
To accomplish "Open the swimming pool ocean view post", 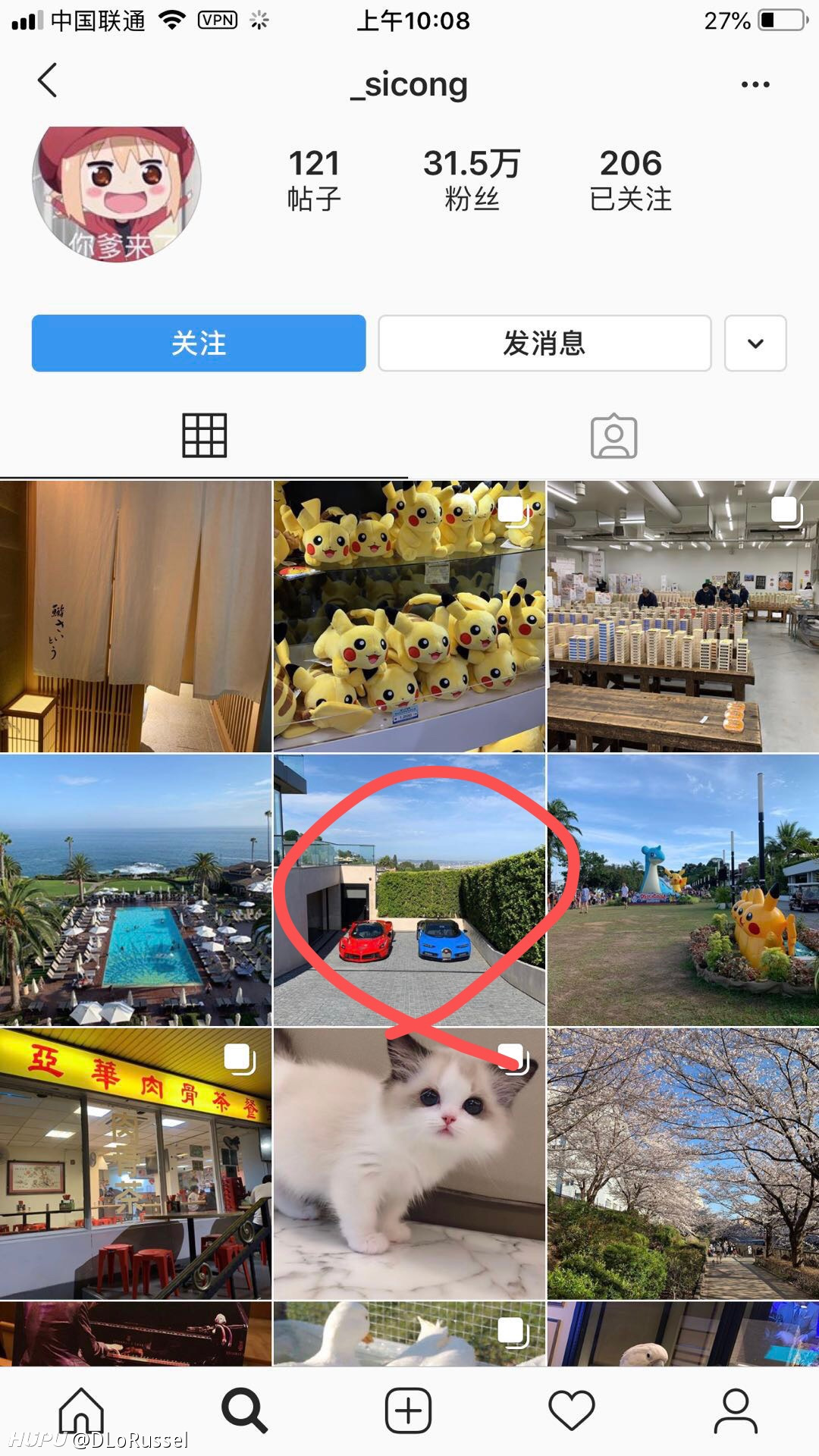I will click(x=136, y=890).
